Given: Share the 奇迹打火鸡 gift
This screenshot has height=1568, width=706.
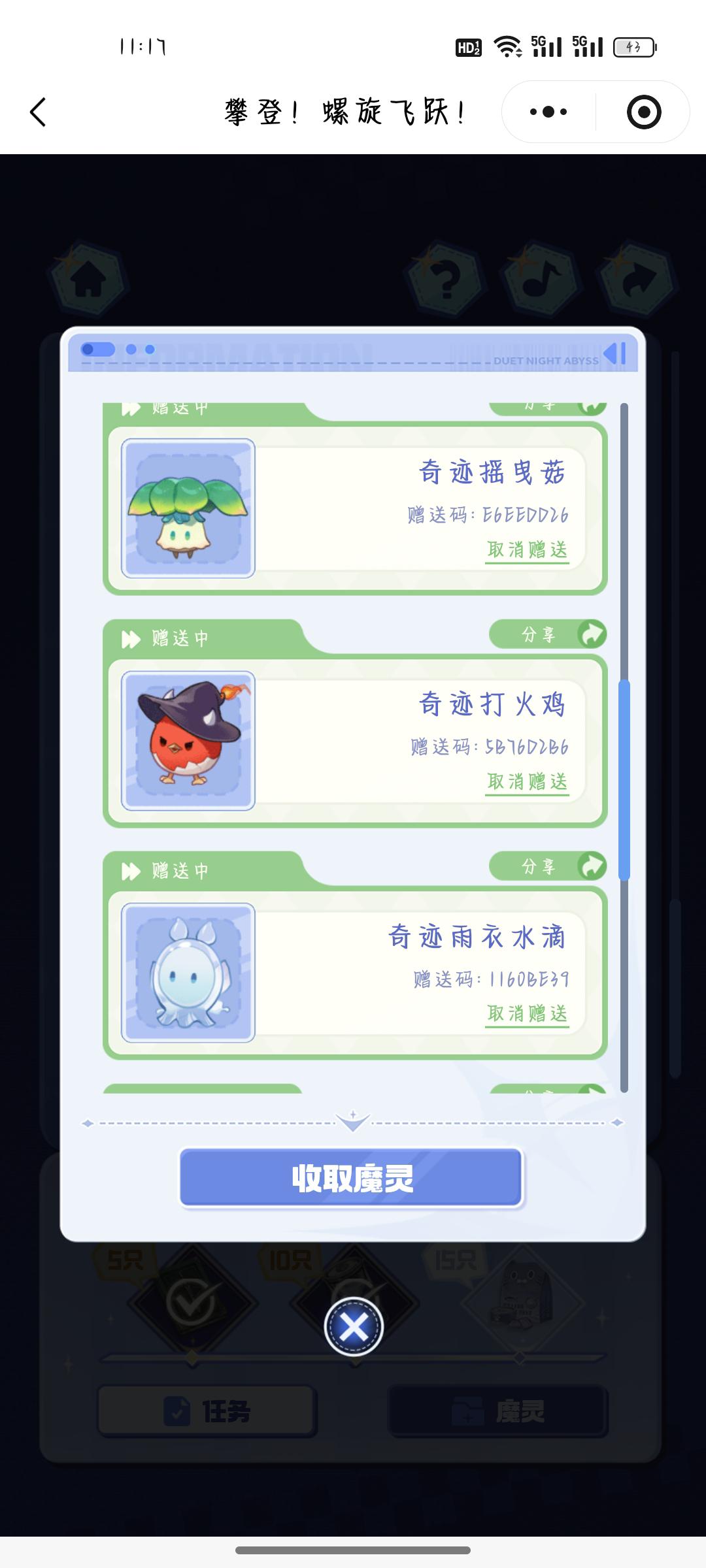Looking at the screenshot, I should (548, 634).
